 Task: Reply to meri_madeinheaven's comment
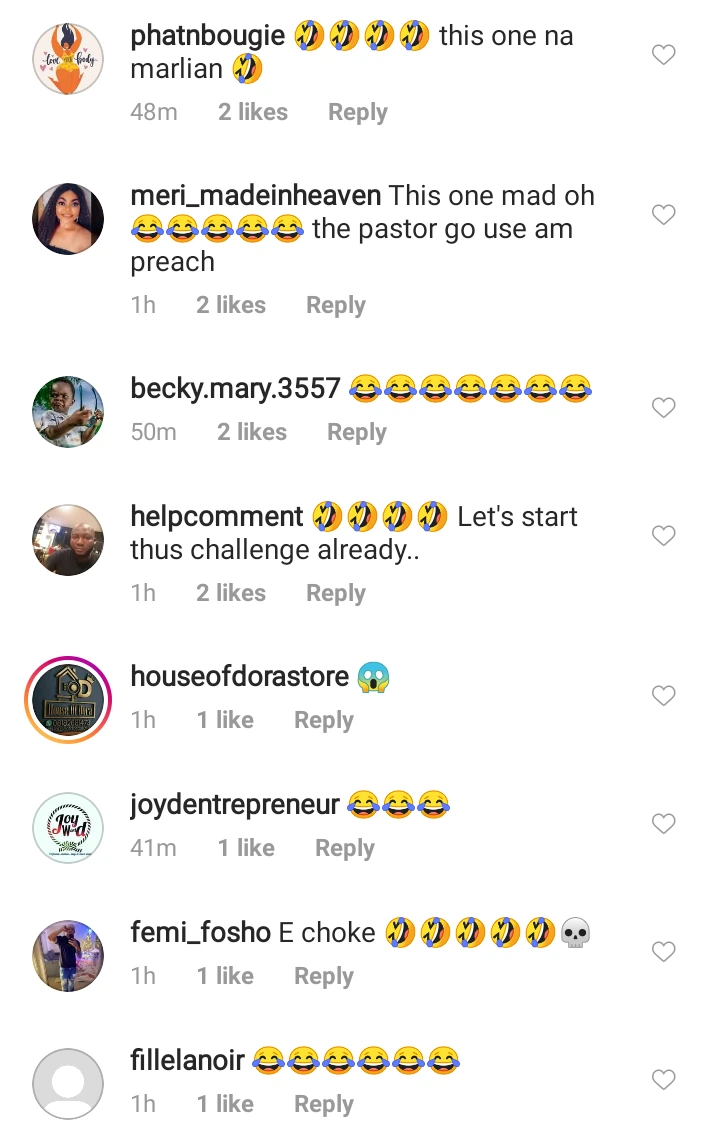tap(335, 305)
